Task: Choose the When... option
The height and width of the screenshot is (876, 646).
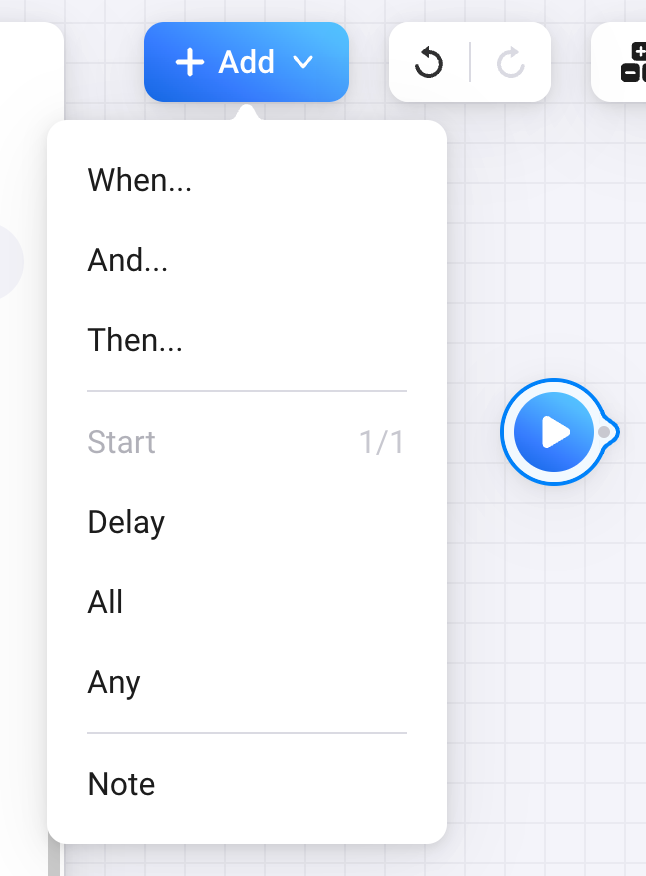Action: (x=140, y=181)
